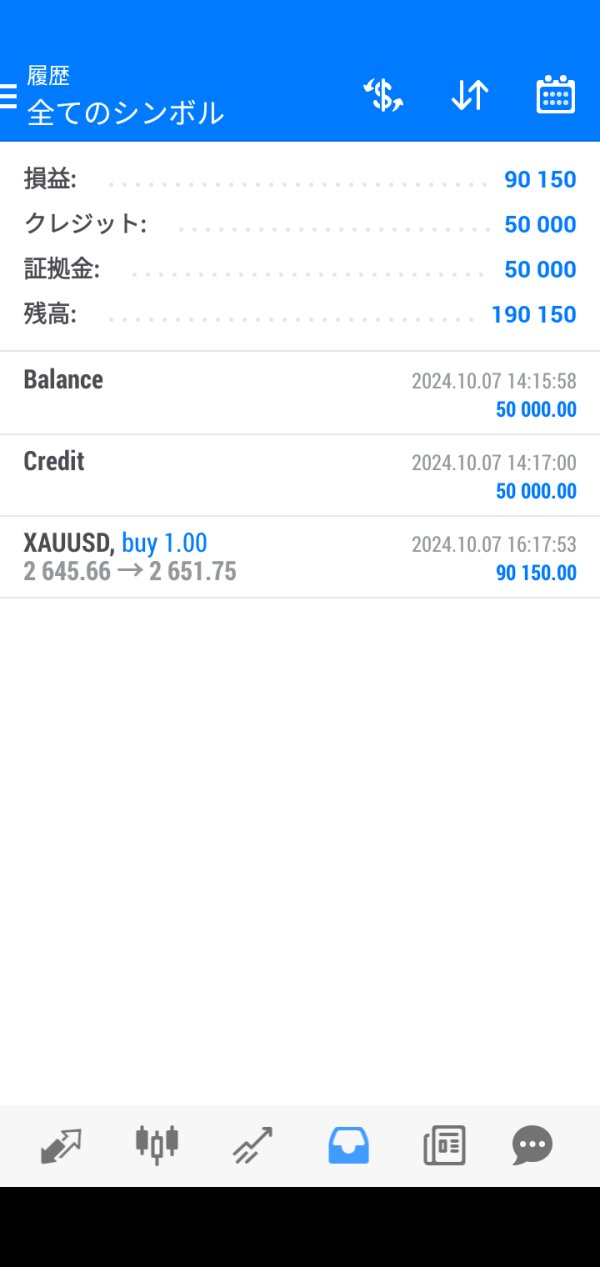Open the hamburger drawer menu
This screenshot has width=600, height=1267.
pyautogui.click(x=8, y=95)
